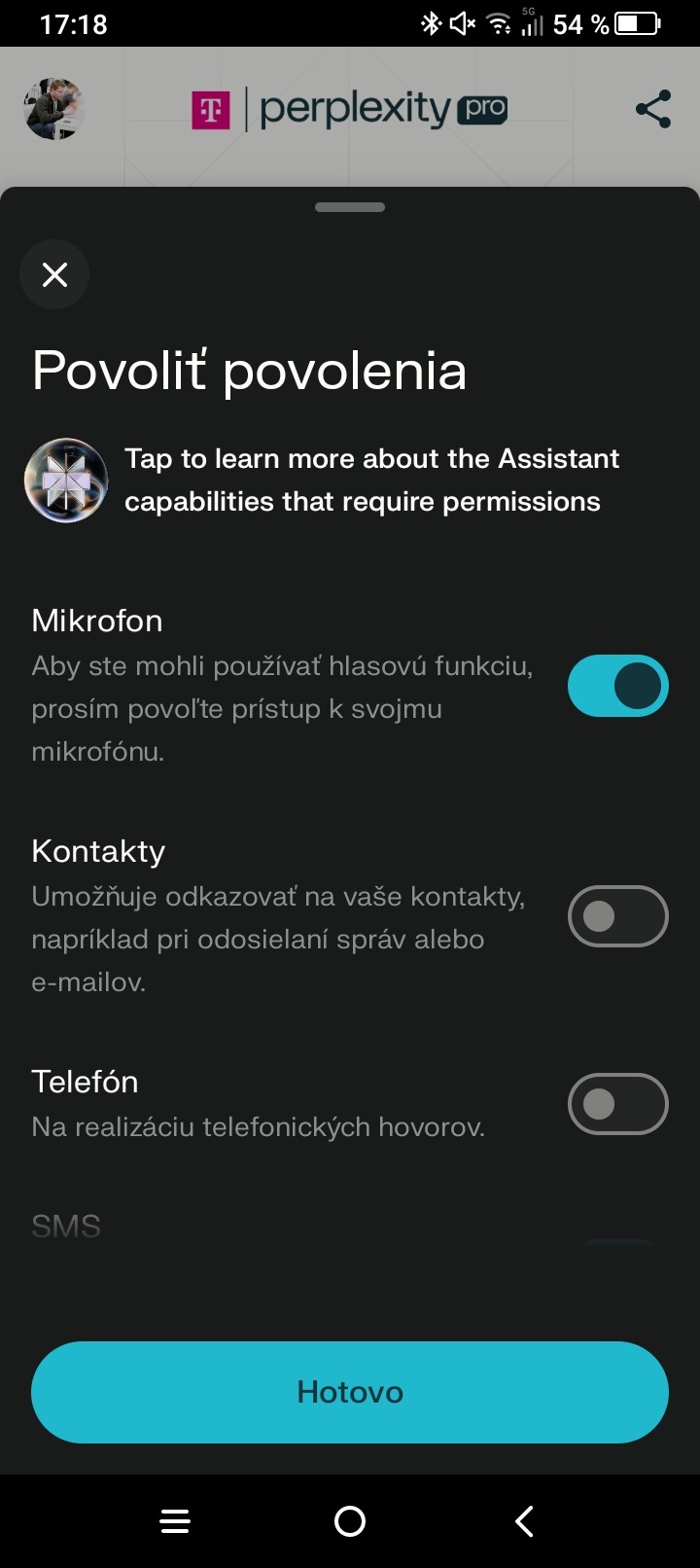Turn on the Telefón permission

tap(617, 1104)
